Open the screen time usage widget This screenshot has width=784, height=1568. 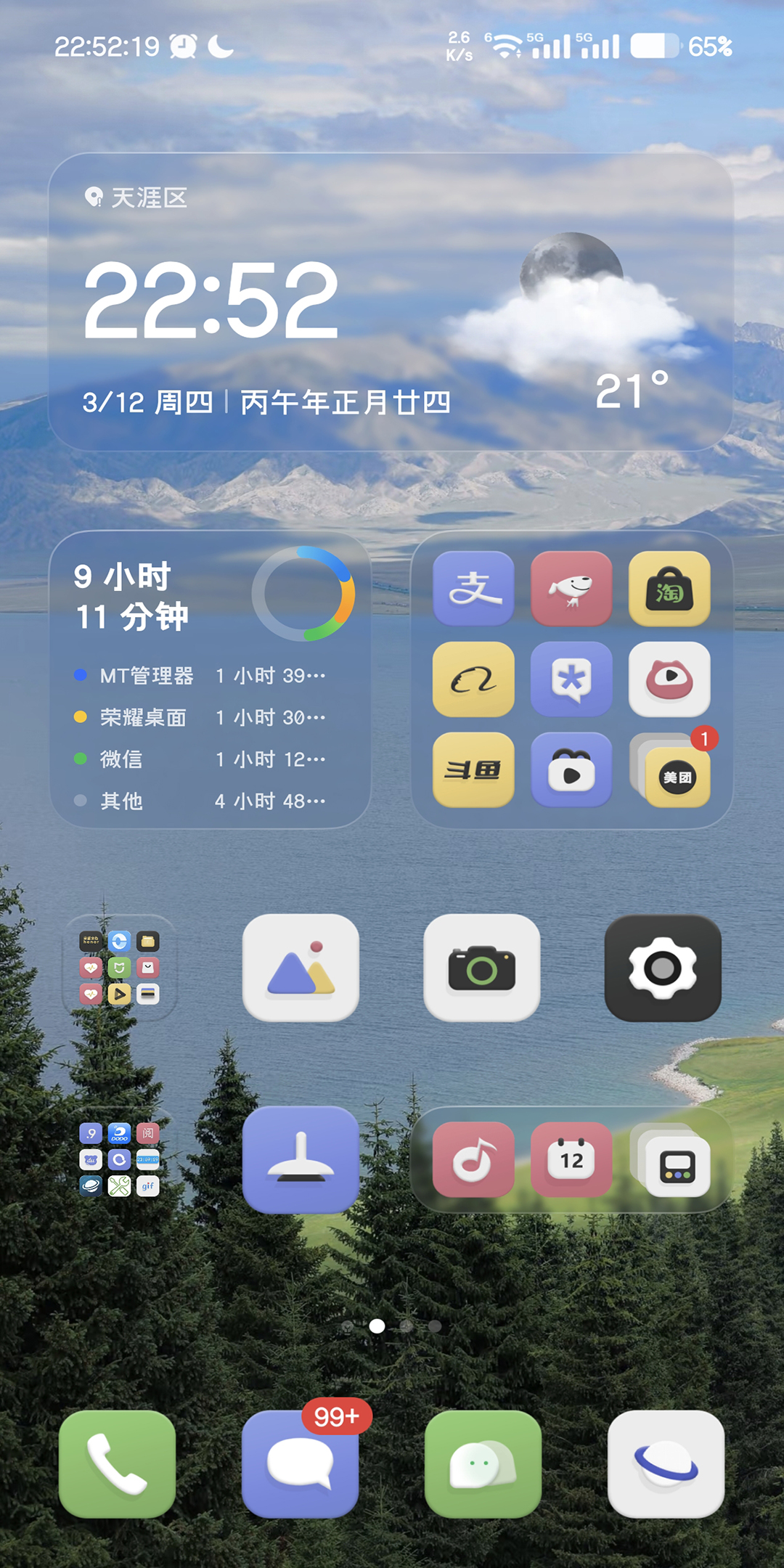[211, 680]
